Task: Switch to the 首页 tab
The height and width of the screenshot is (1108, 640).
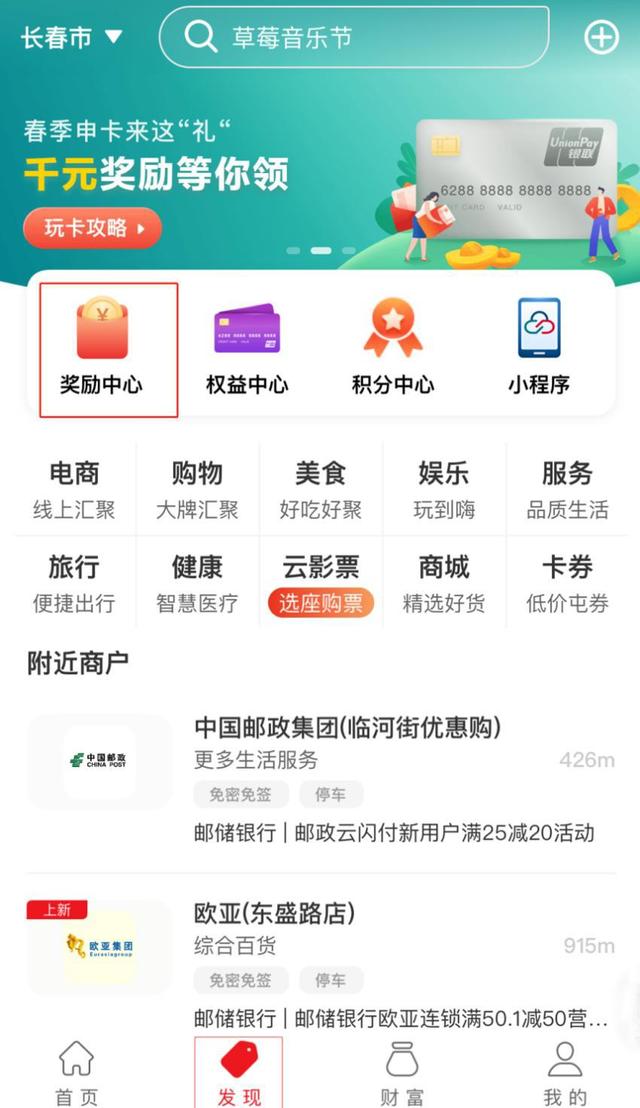Action: tap(76, 1072)
